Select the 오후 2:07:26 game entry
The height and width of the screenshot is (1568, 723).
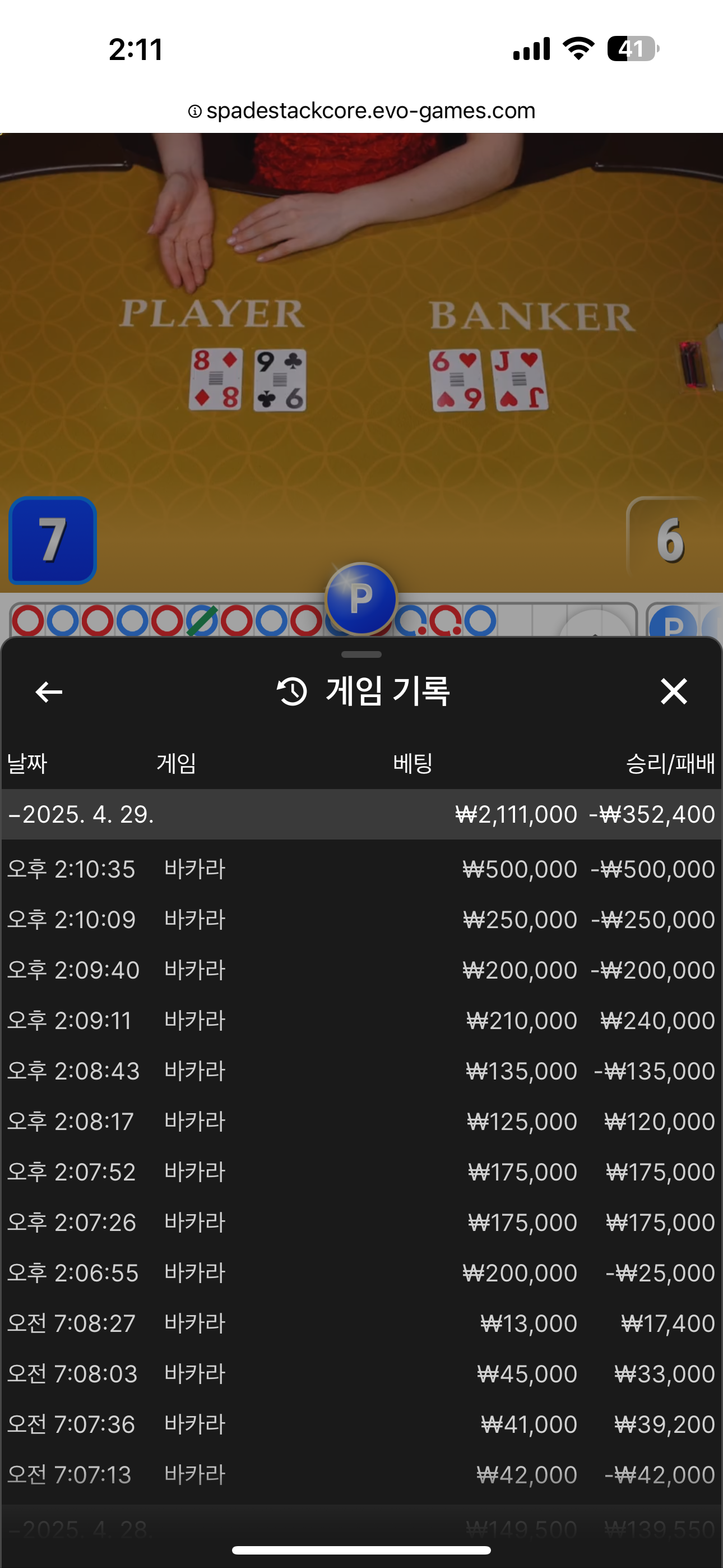click(x=361, y=1223)
